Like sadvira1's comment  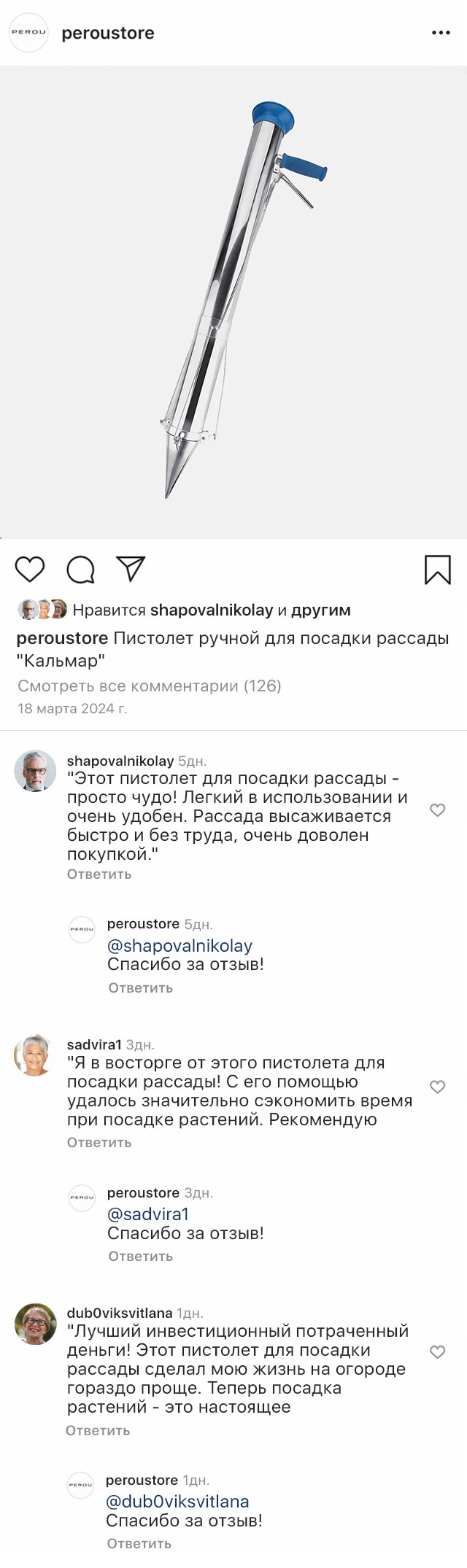437,1087
